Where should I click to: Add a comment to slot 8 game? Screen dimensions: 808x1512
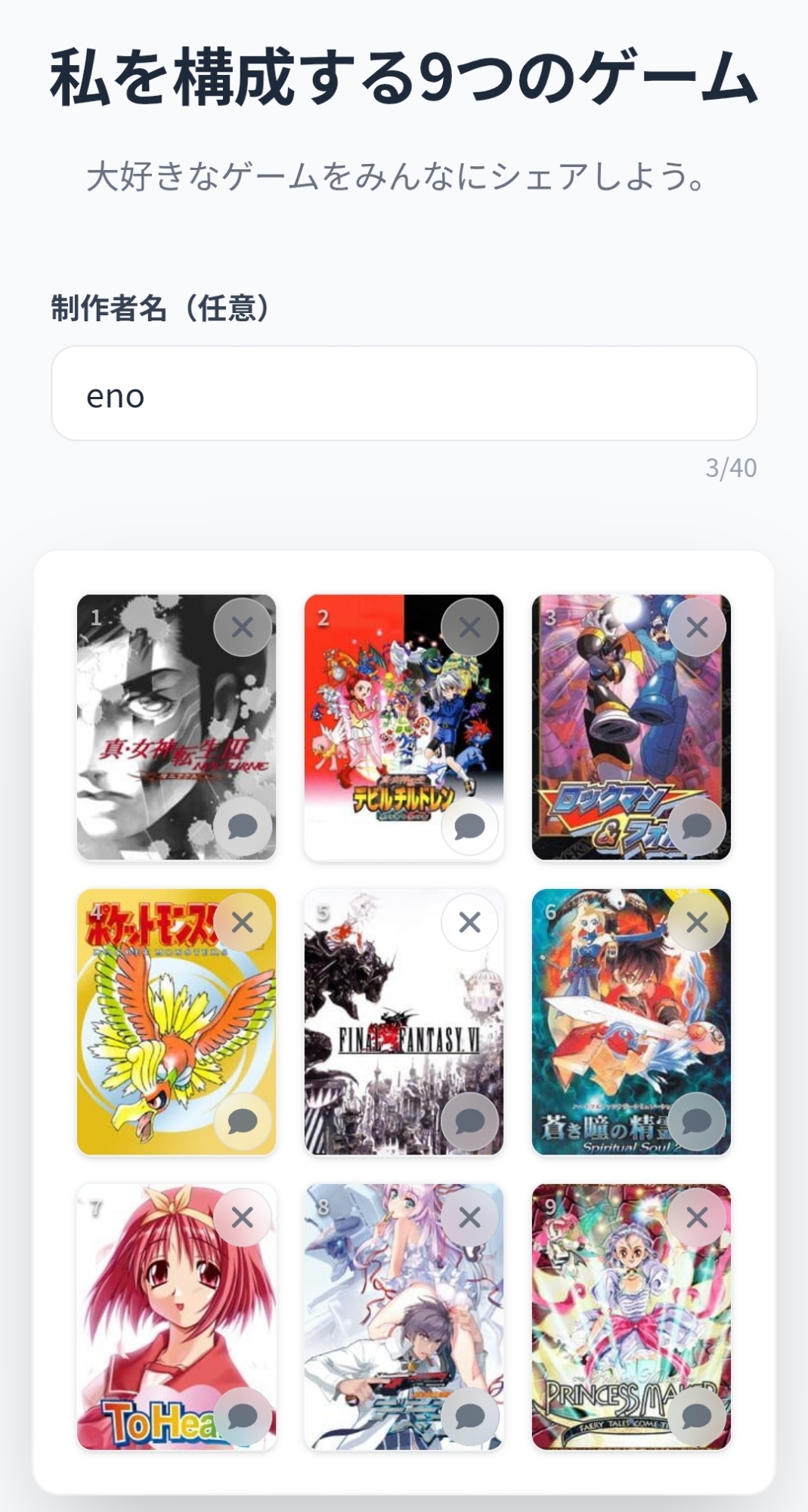pyautogui.click(x=469, y=1416)
